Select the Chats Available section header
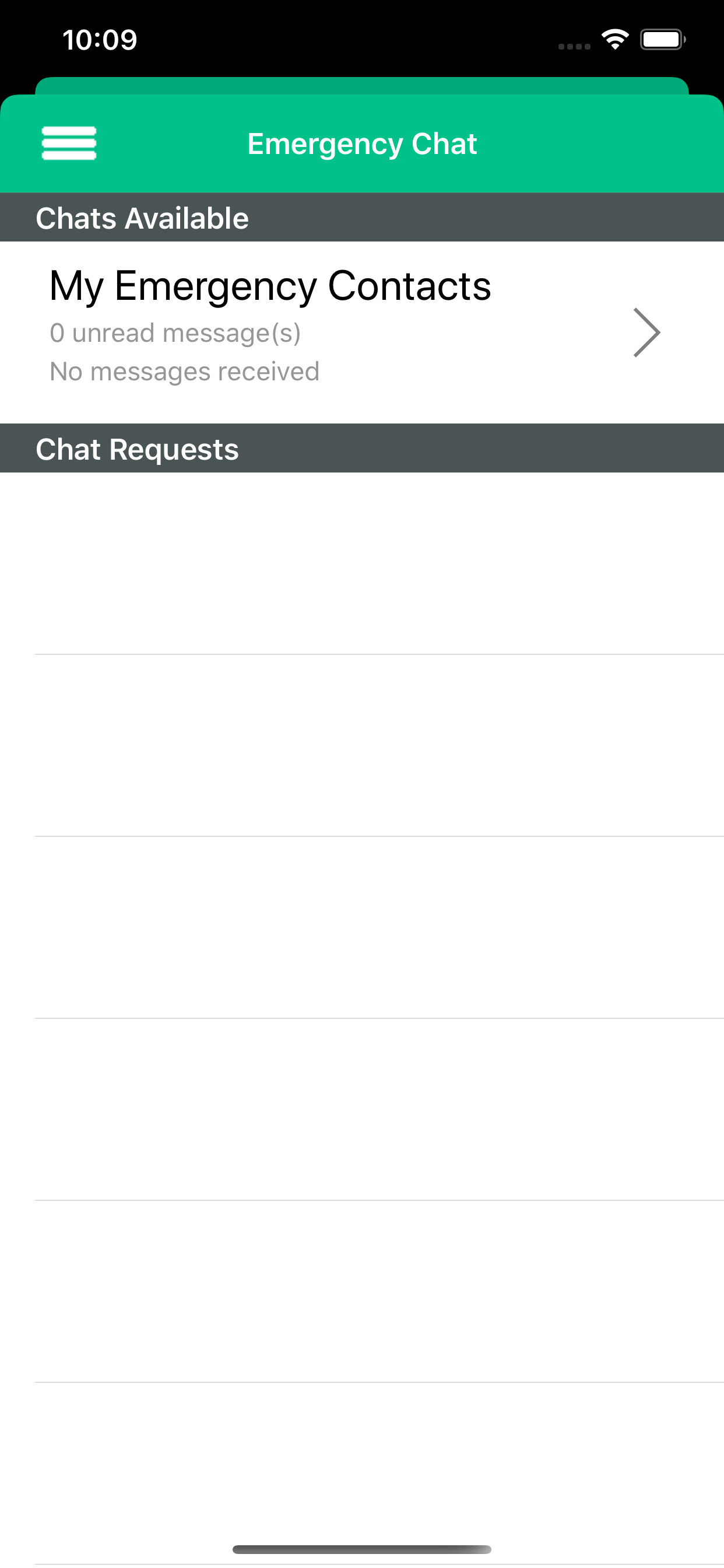Screen dimensions: 724x1568 click(x=142, y=218)
